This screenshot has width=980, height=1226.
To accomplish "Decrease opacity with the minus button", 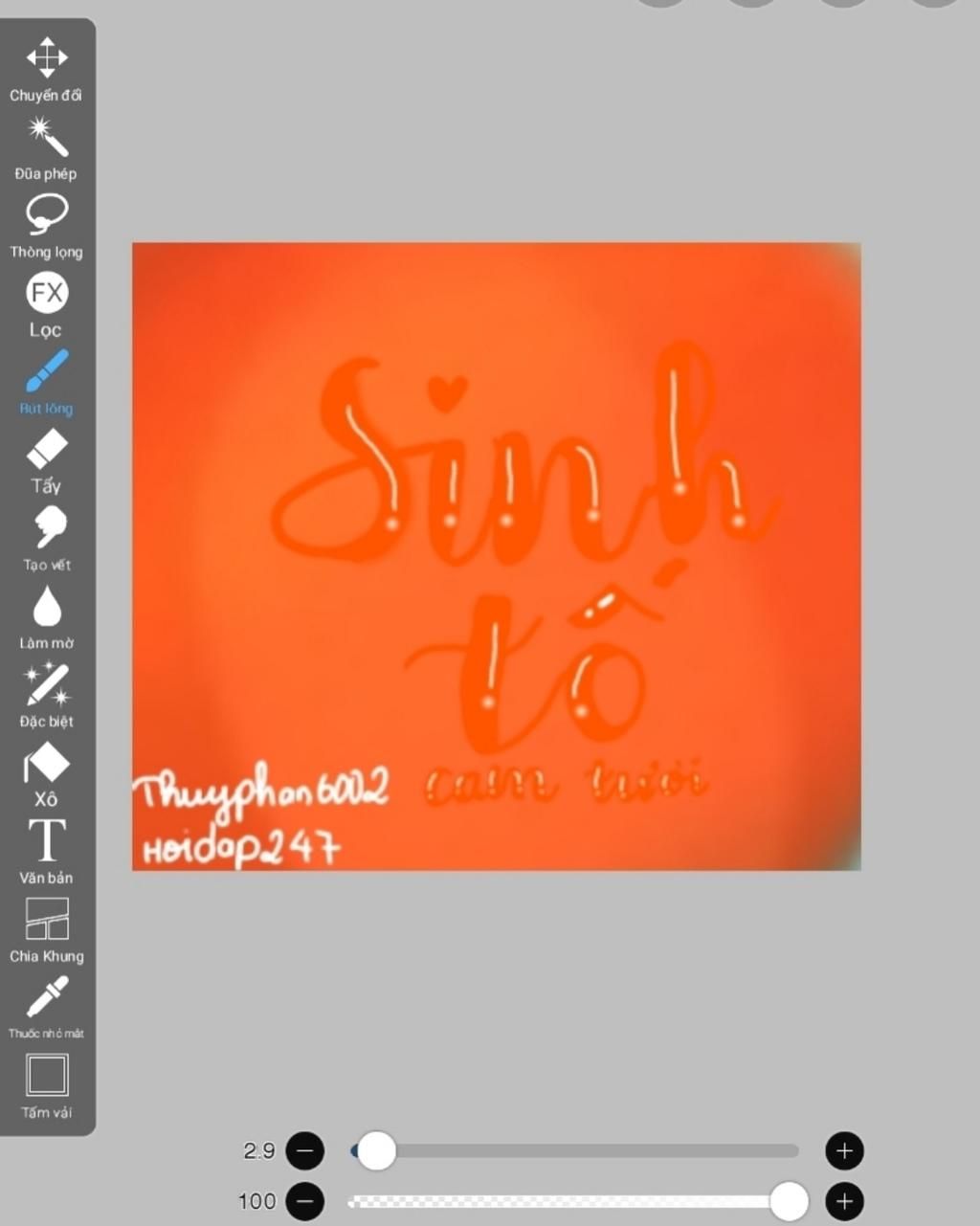I will pos(305,1201).
